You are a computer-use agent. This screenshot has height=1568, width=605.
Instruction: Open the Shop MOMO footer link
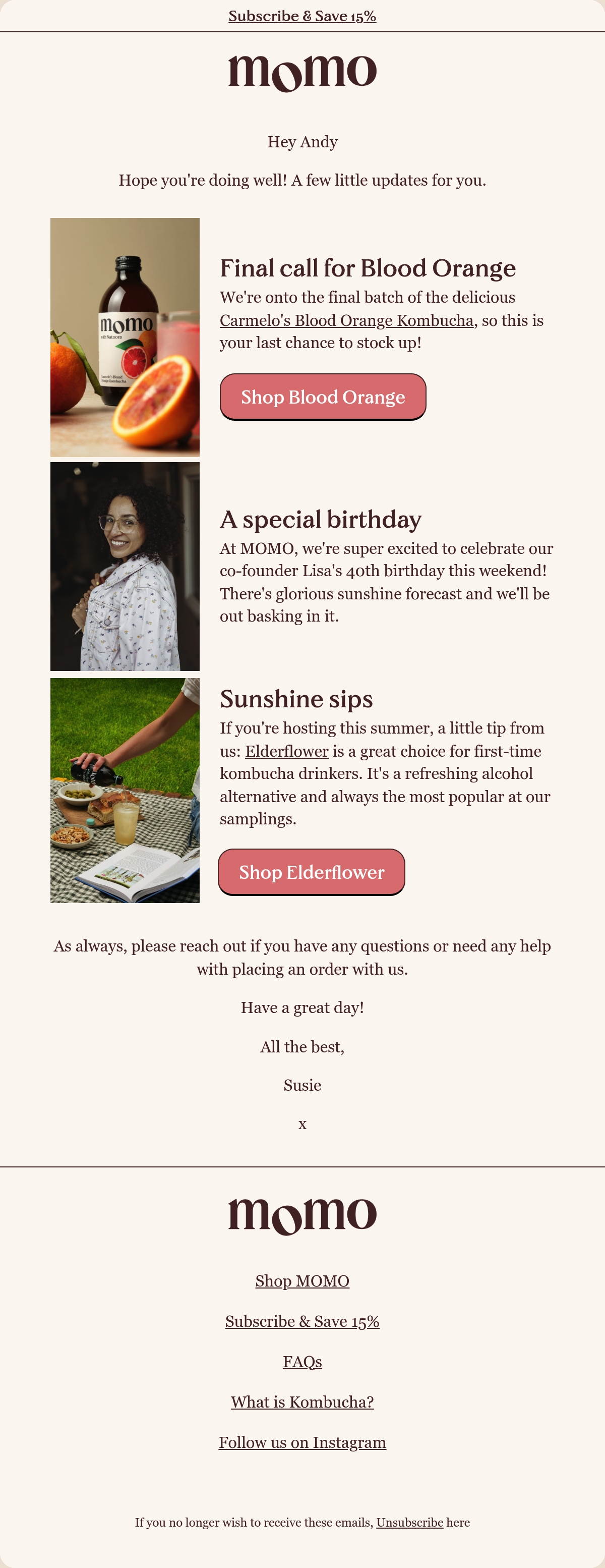pyautogui.click(x=302, y=1281)
